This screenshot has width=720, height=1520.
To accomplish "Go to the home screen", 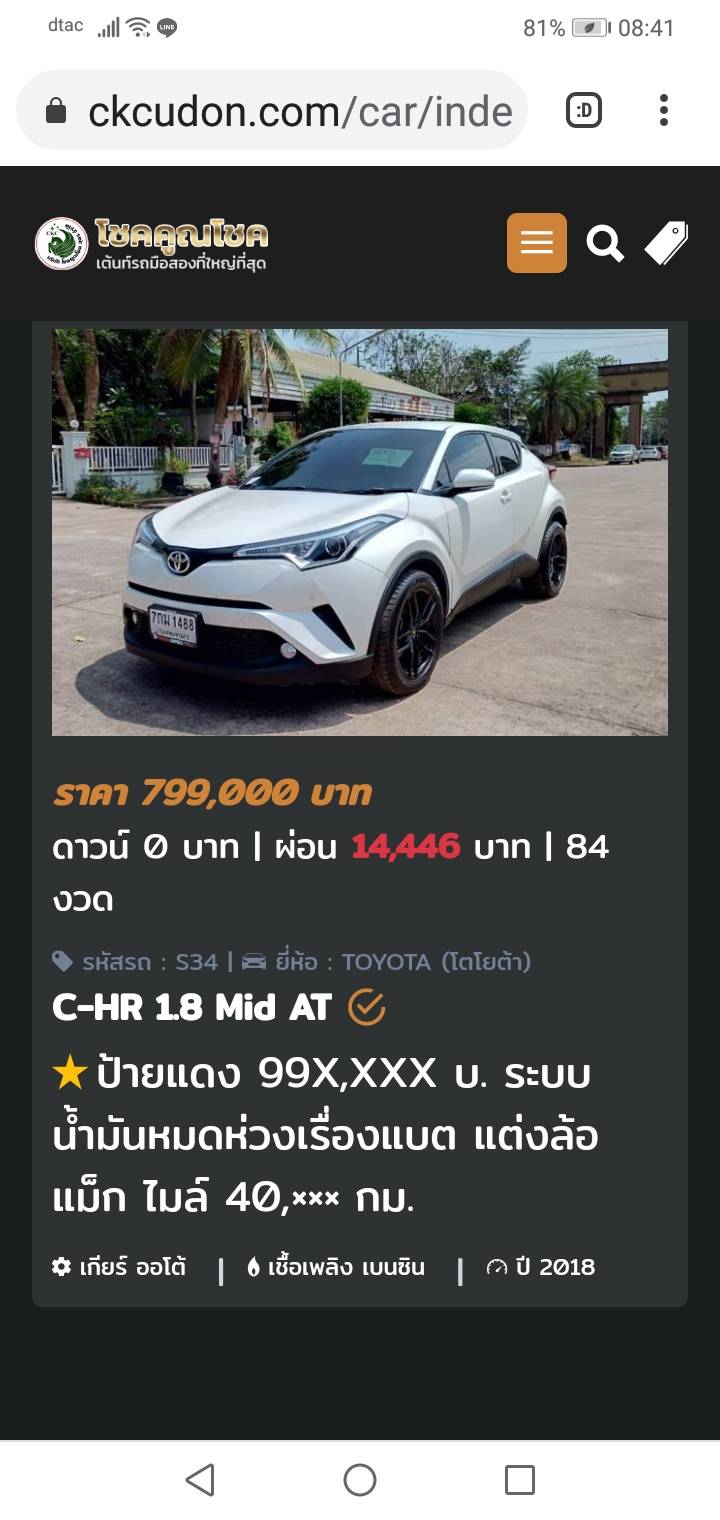I will click(x=360, y=1480).
